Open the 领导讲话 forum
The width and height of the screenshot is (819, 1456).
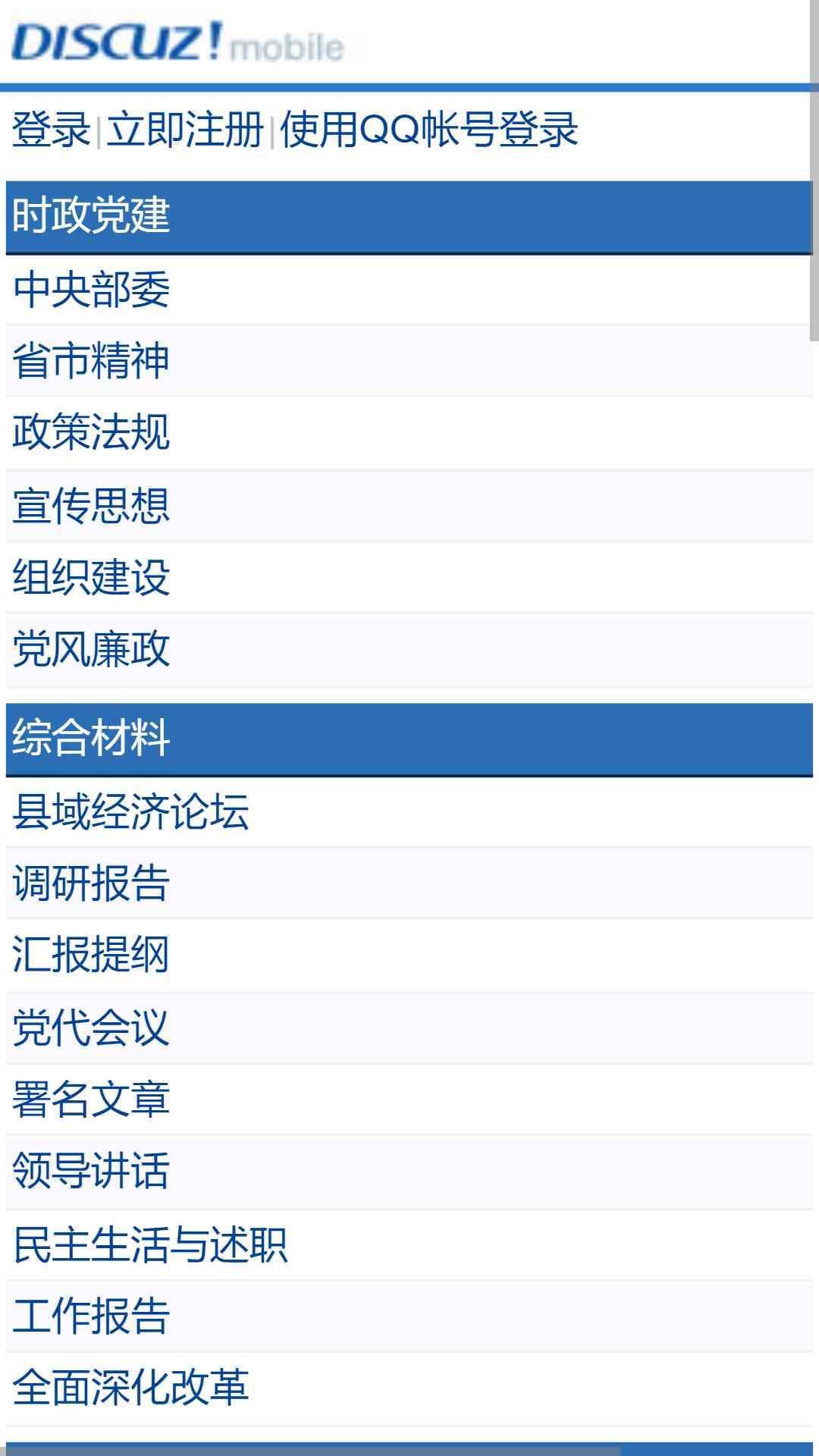91,1171
